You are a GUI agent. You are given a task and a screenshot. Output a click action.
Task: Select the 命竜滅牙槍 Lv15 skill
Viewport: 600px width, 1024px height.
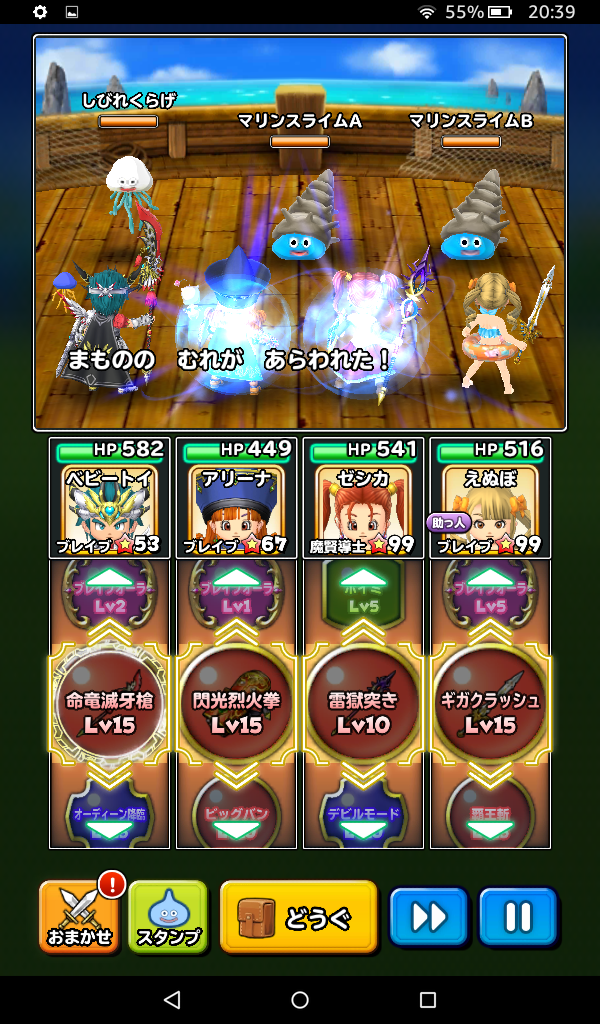click(x=109, y=710)
